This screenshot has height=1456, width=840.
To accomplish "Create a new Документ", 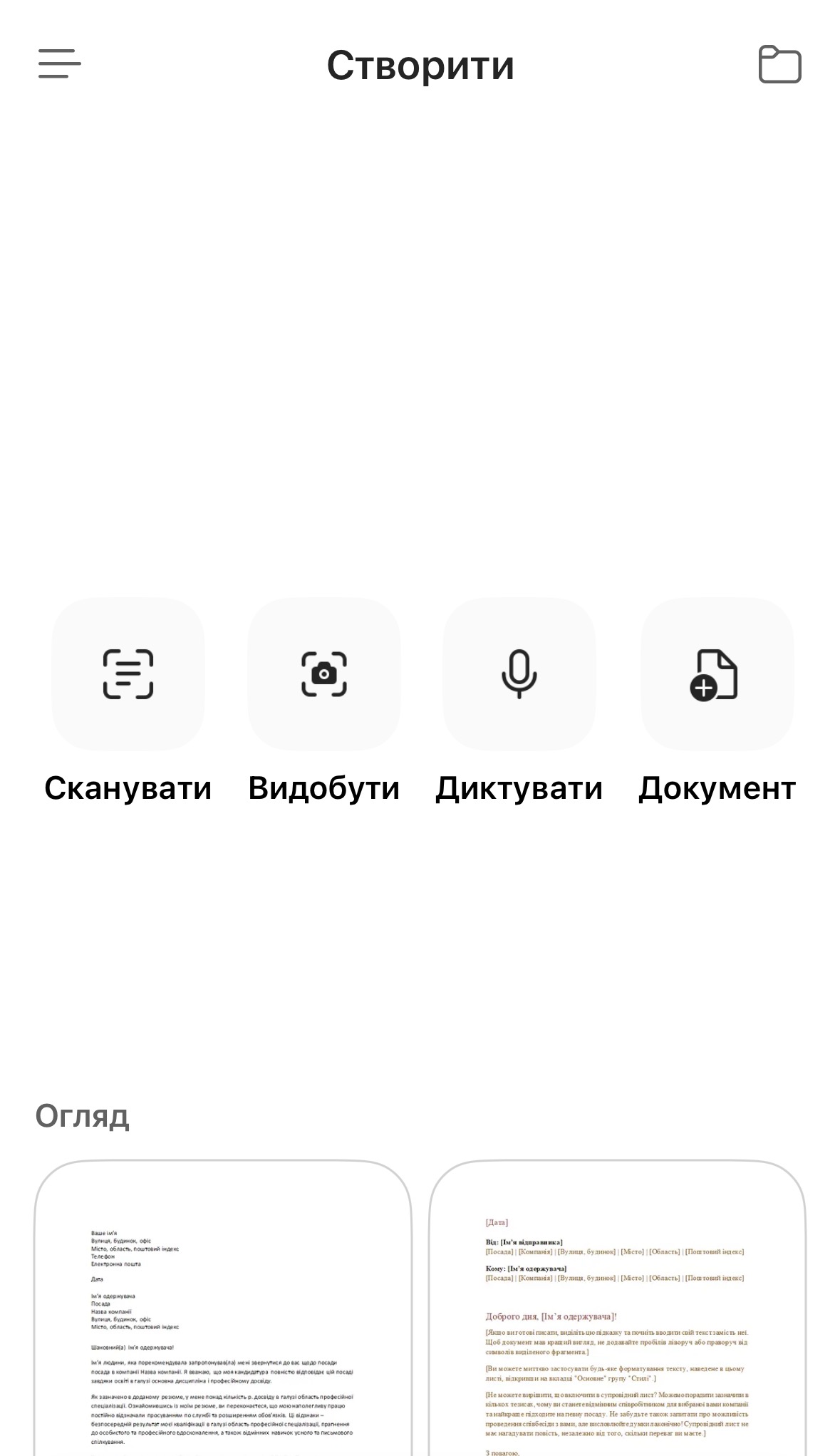I will point(716,674).
